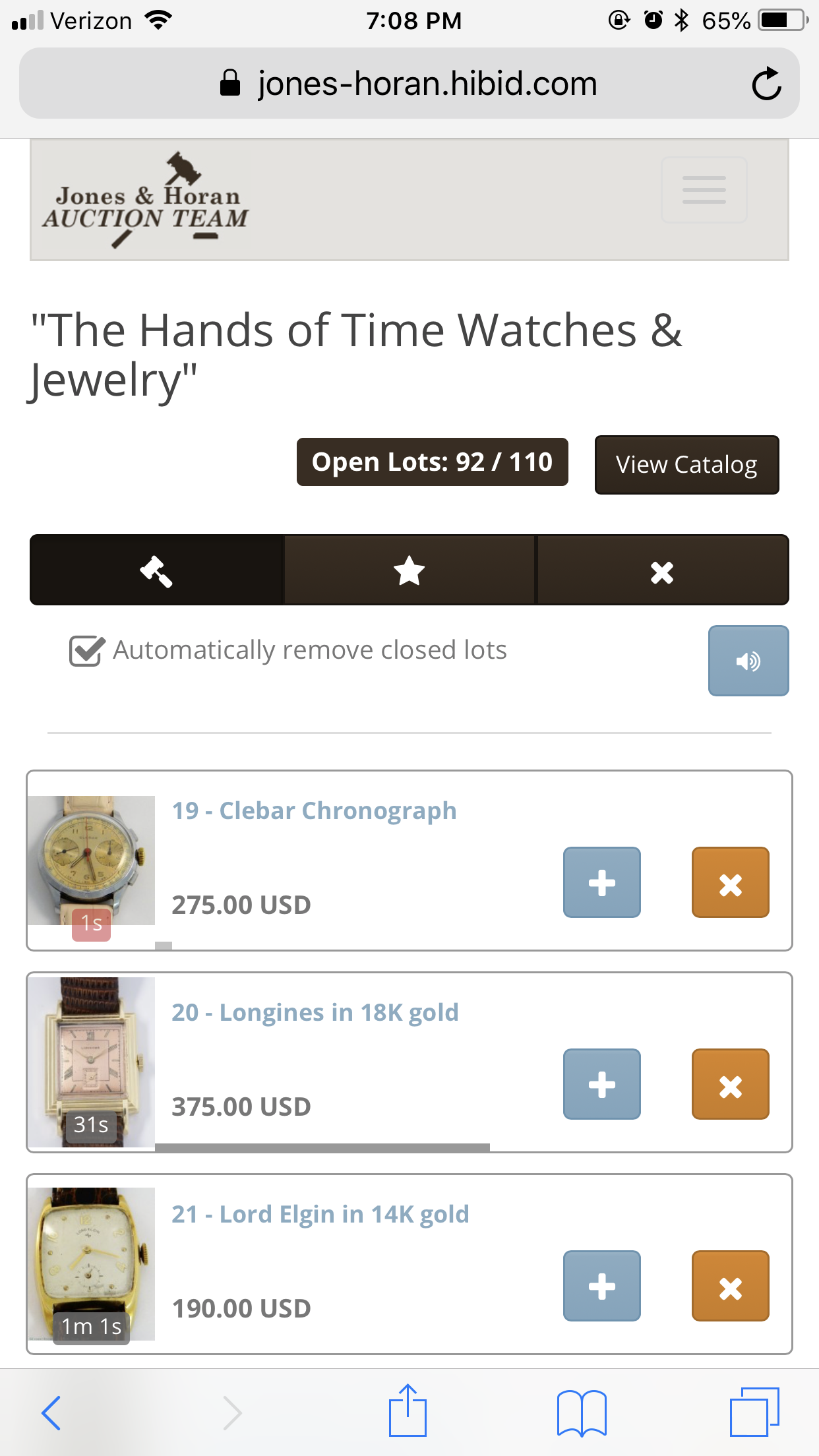Switch to the X removed lots tab

(662, 570)
